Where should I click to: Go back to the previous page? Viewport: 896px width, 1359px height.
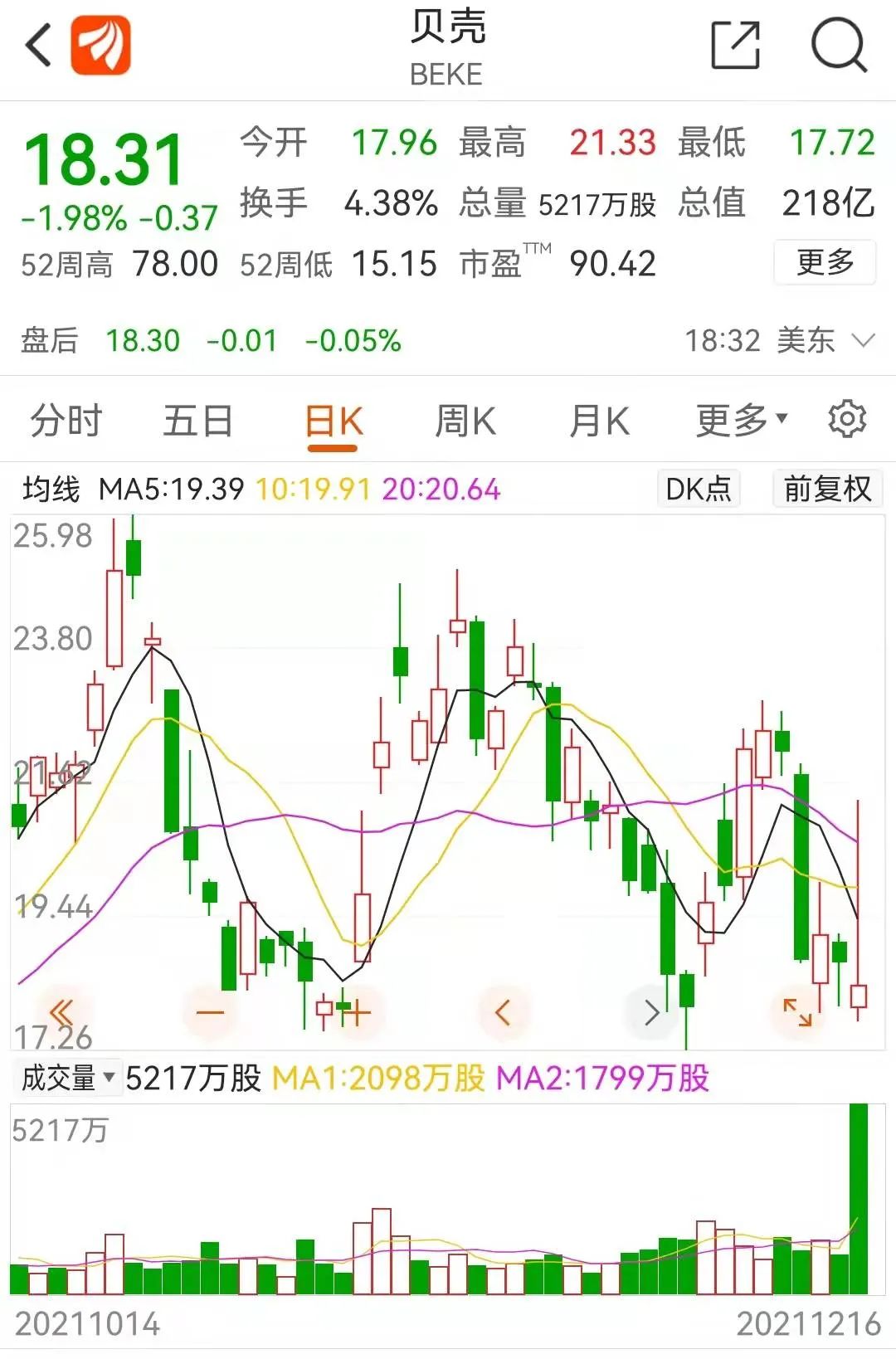39,46
